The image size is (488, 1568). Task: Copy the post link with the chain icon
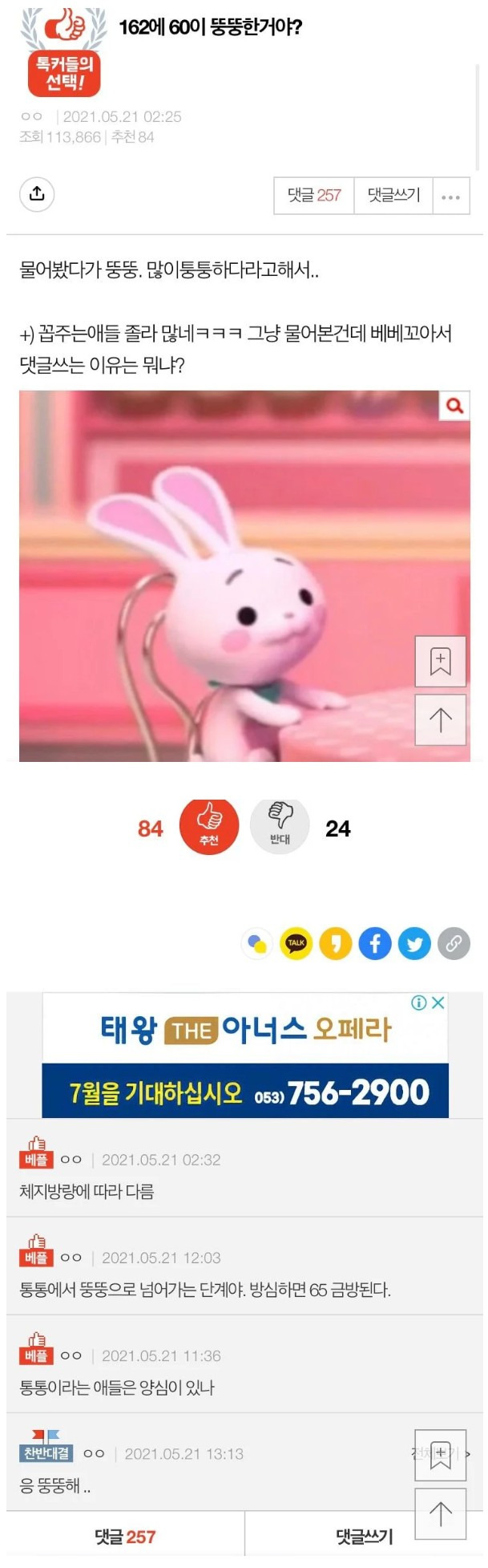click(454, 943)
